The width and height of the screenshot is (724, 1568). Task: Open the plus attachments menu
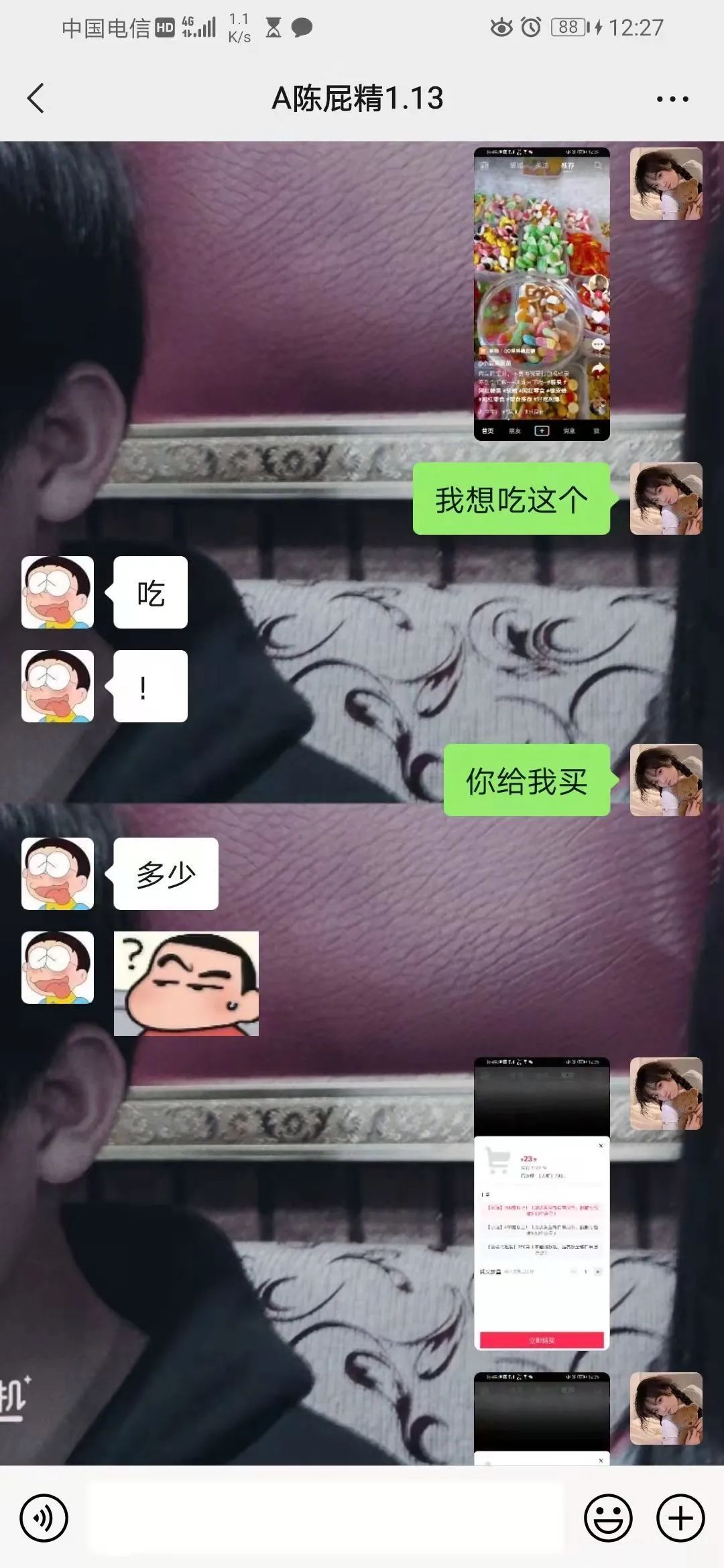click(680, 1518)
